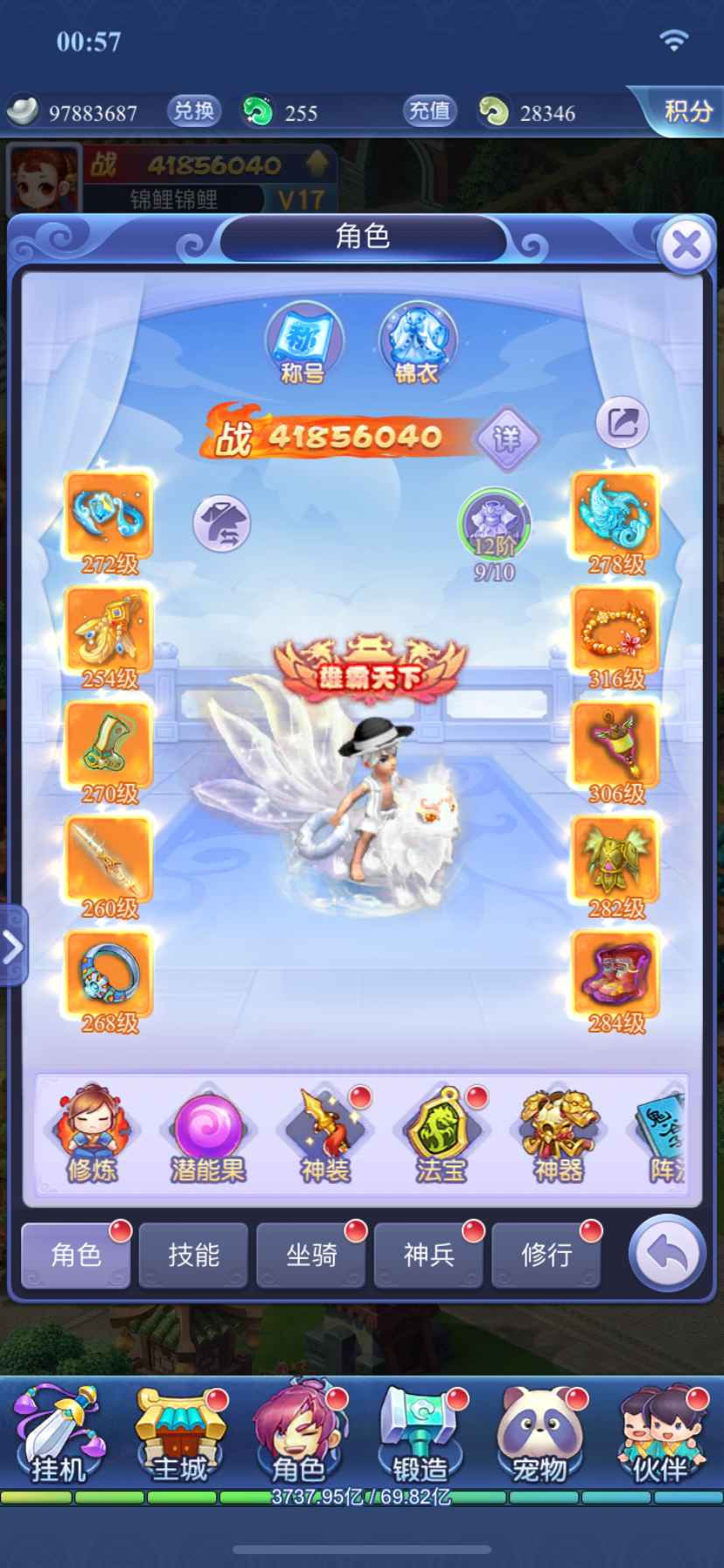
Task: Switch to the 神兵 tab
Action: click(x=428, y=1255)
